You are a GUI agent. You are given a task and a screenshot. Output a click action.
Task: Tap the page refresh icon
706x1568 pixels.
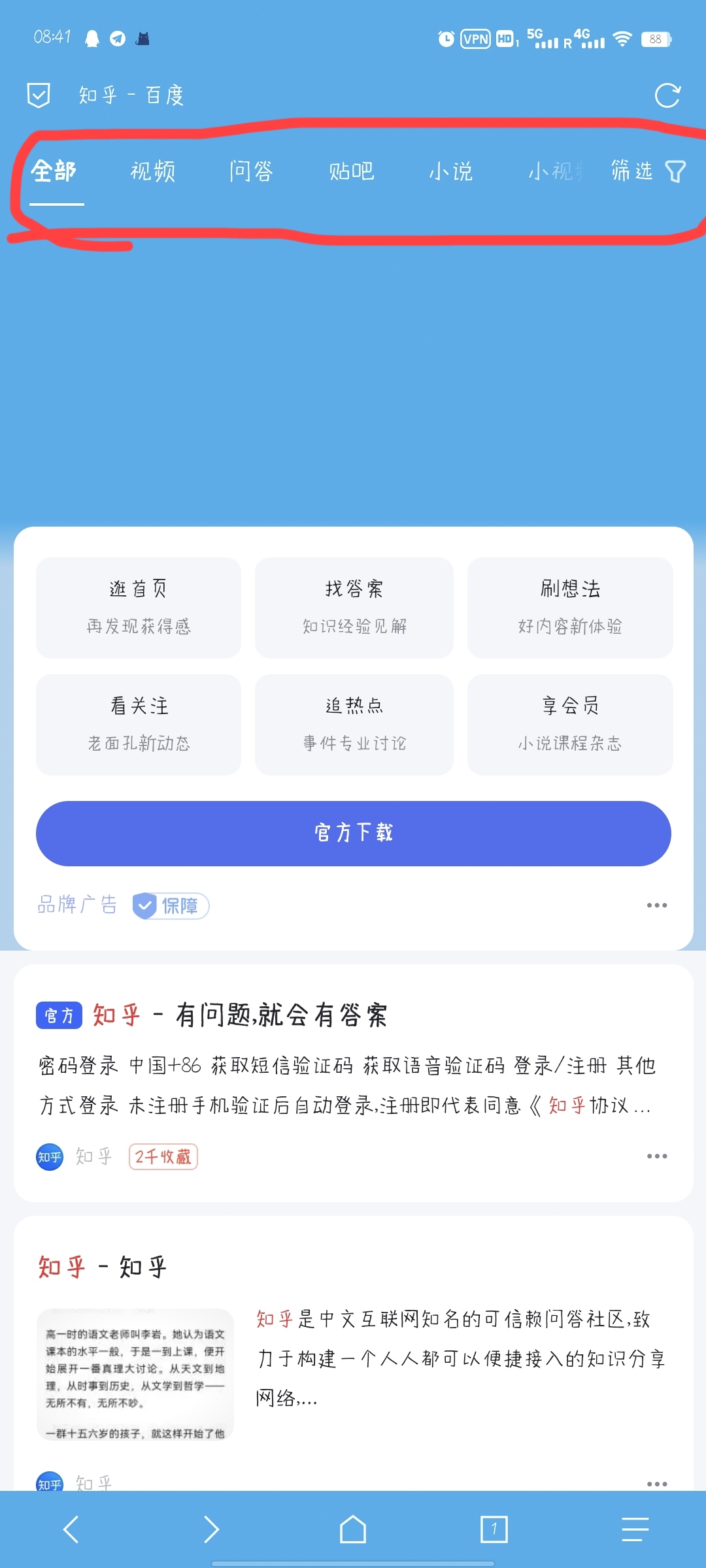tap(667, 95)
